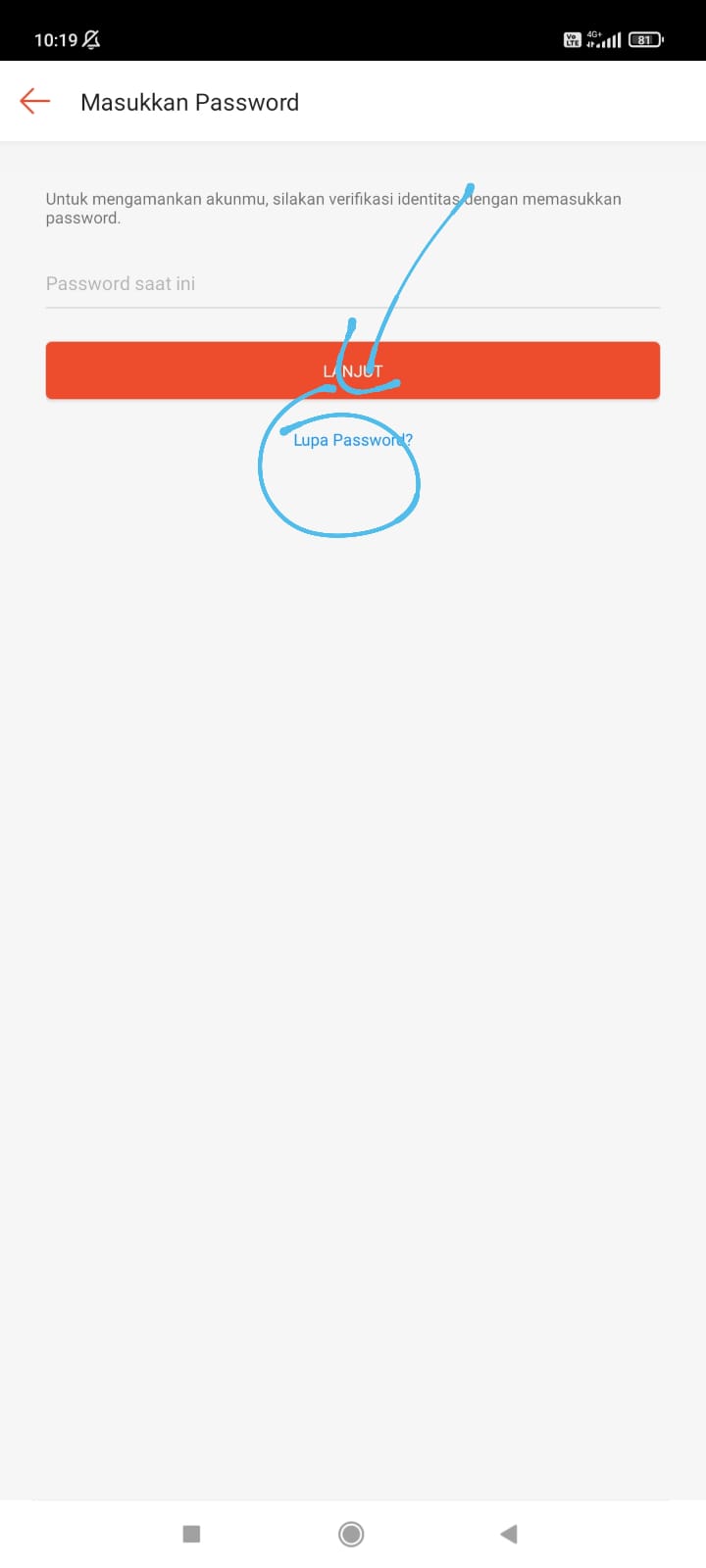Tap the circular home navigation icon
This screenshot has width=706, height=1568.
pyautogui.click(x=351, y=1534)
